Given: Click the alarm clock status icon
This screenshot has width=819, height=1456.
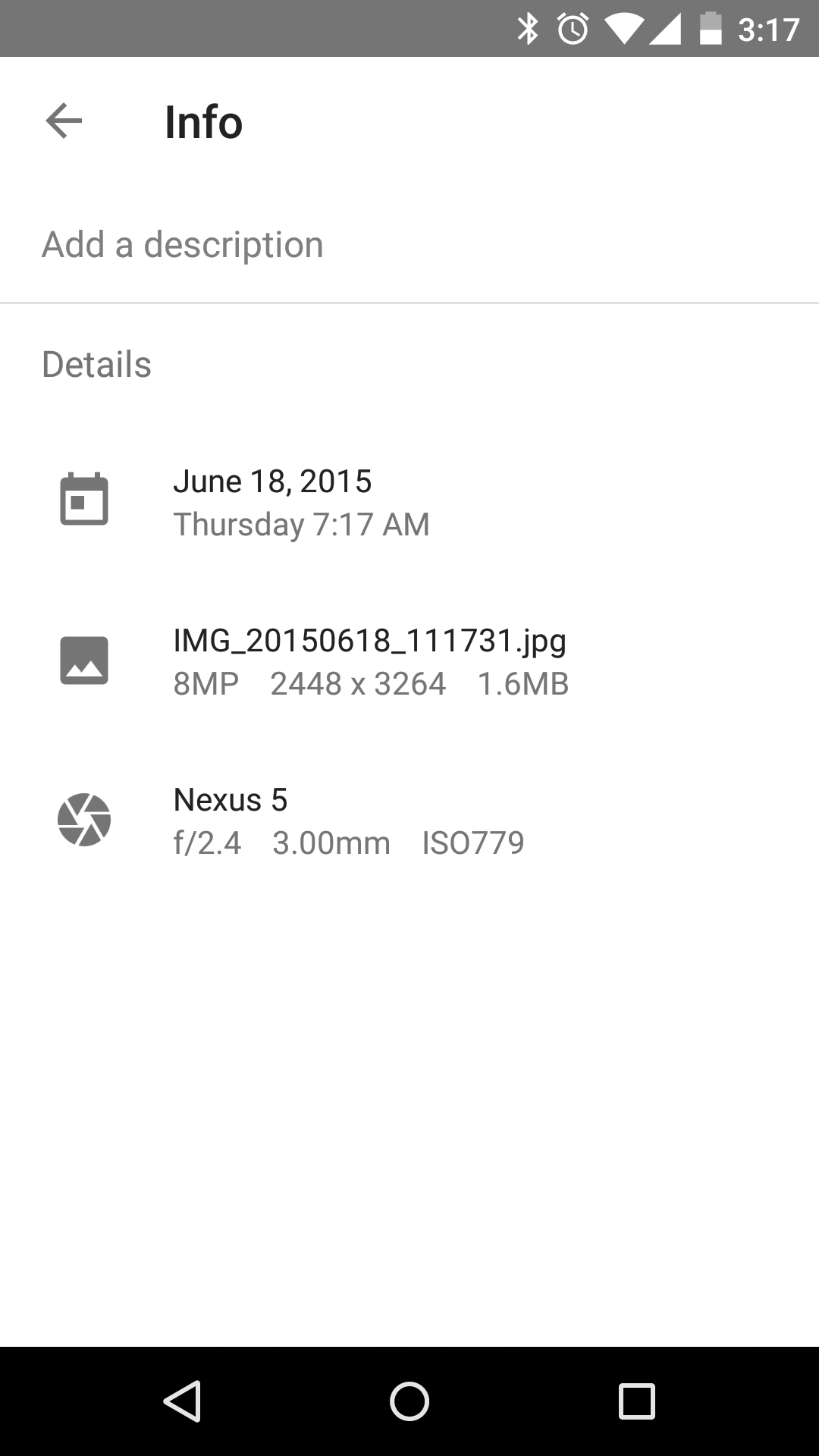Looking at the screenshot, I should coord(574,29).
